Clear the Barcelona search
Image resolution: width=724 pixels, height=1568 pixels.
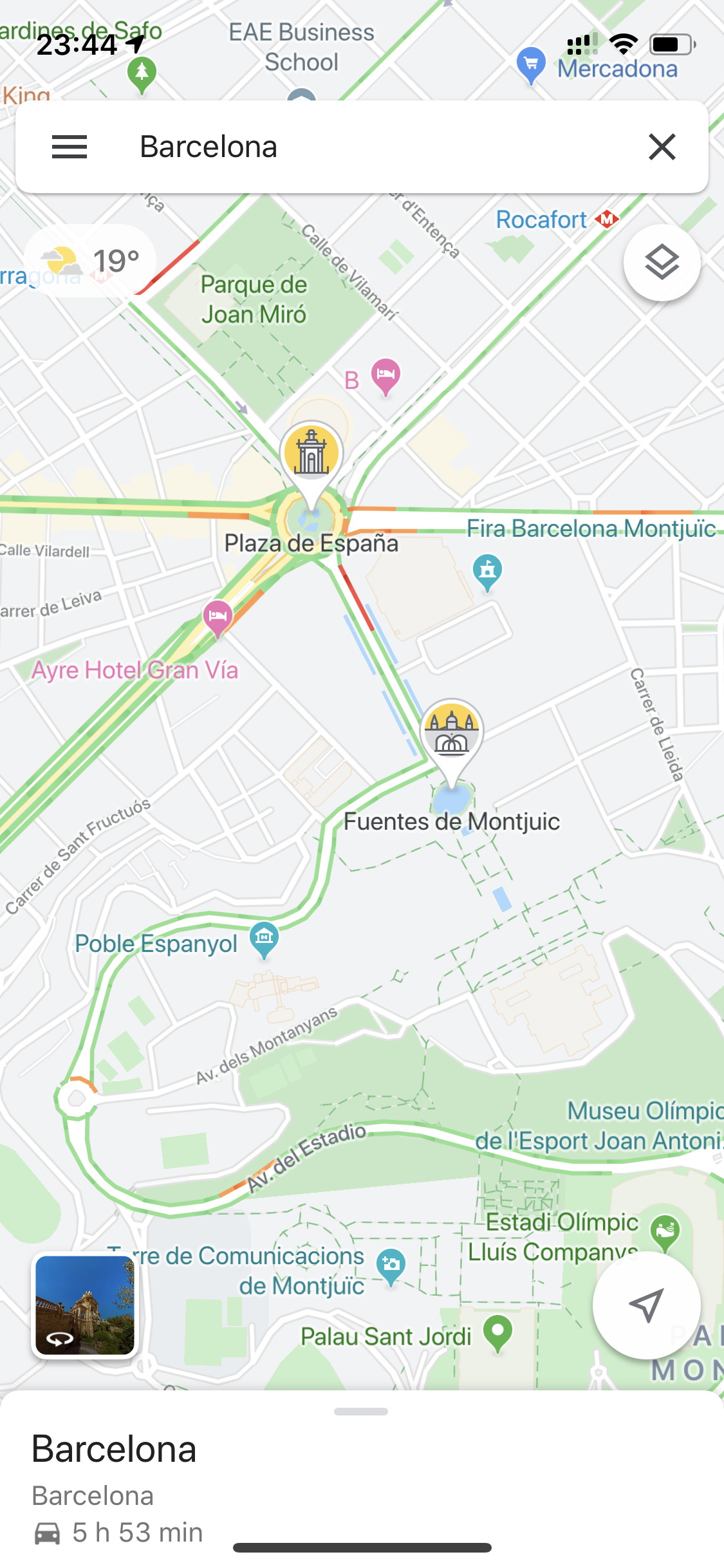tap(662, 147)
